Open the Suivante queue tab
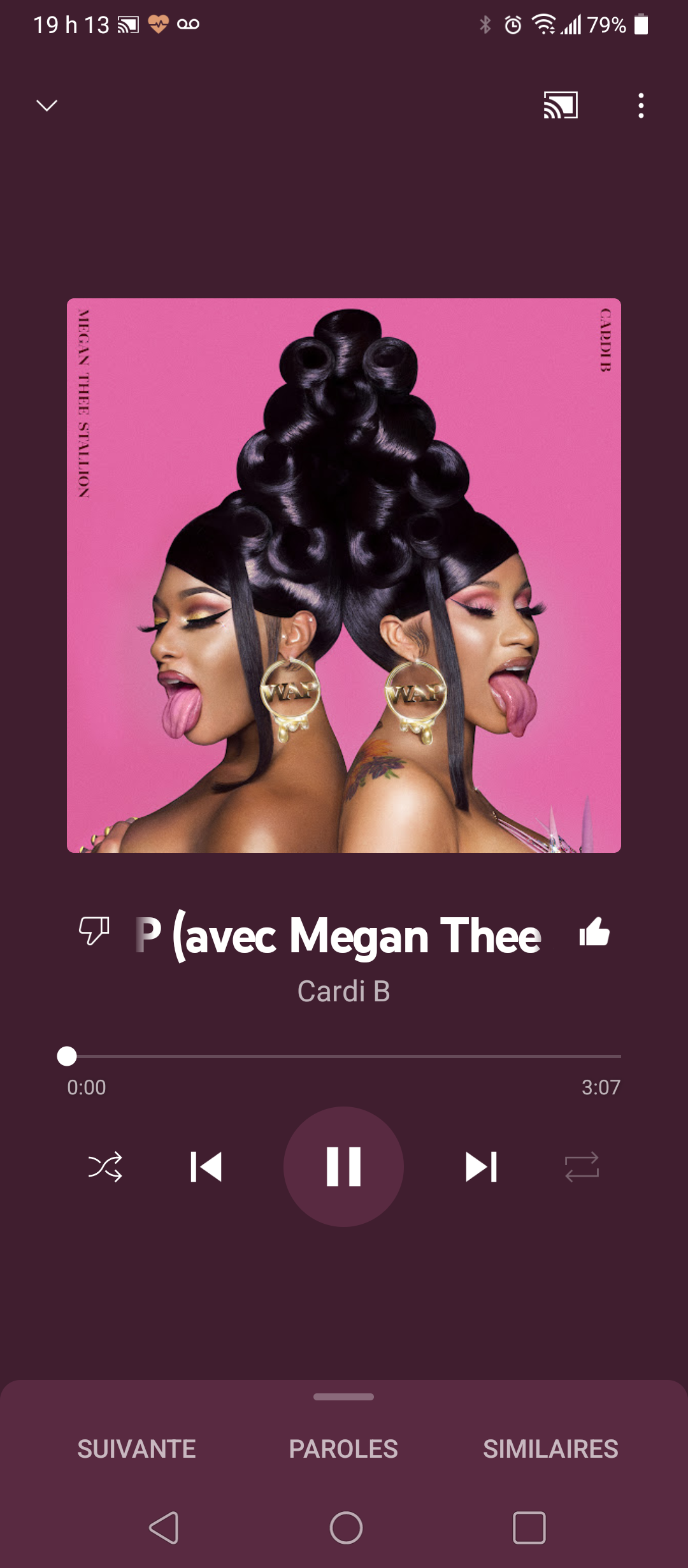Image resolution: width=688 pixels, height=1568 pixels. click(136, 1449)
